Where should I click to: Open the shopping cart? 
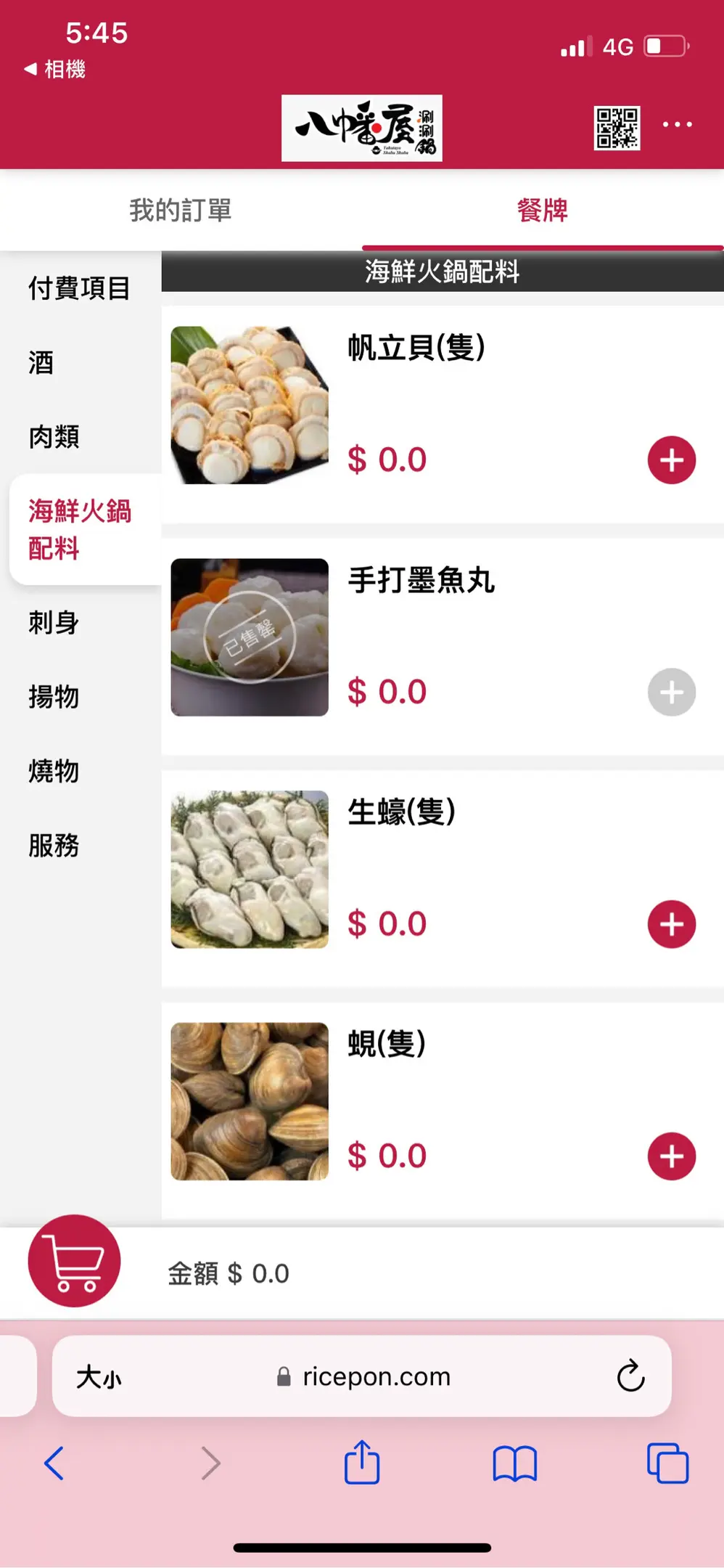74,1260
